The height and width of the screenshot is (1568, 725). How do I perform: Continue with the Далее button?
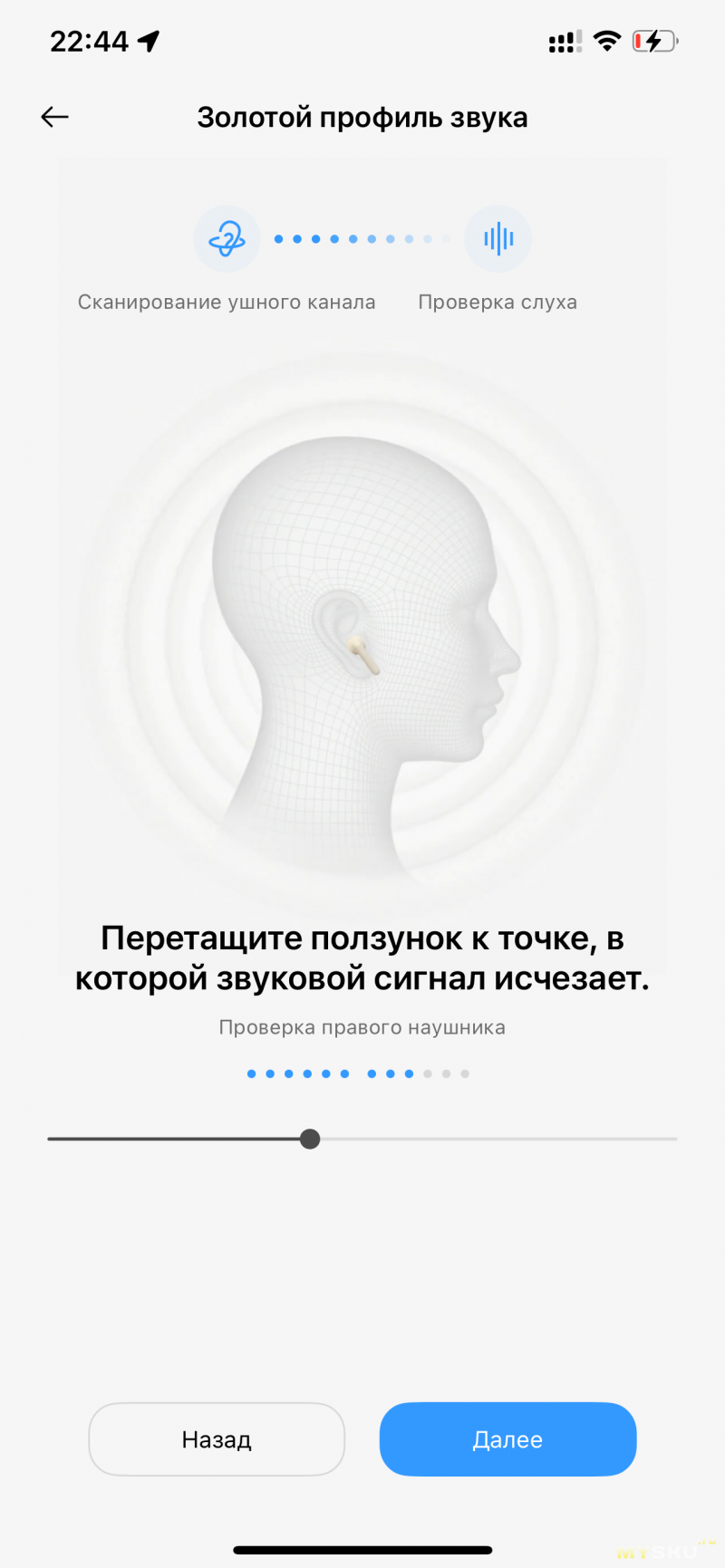(507, 1439)
